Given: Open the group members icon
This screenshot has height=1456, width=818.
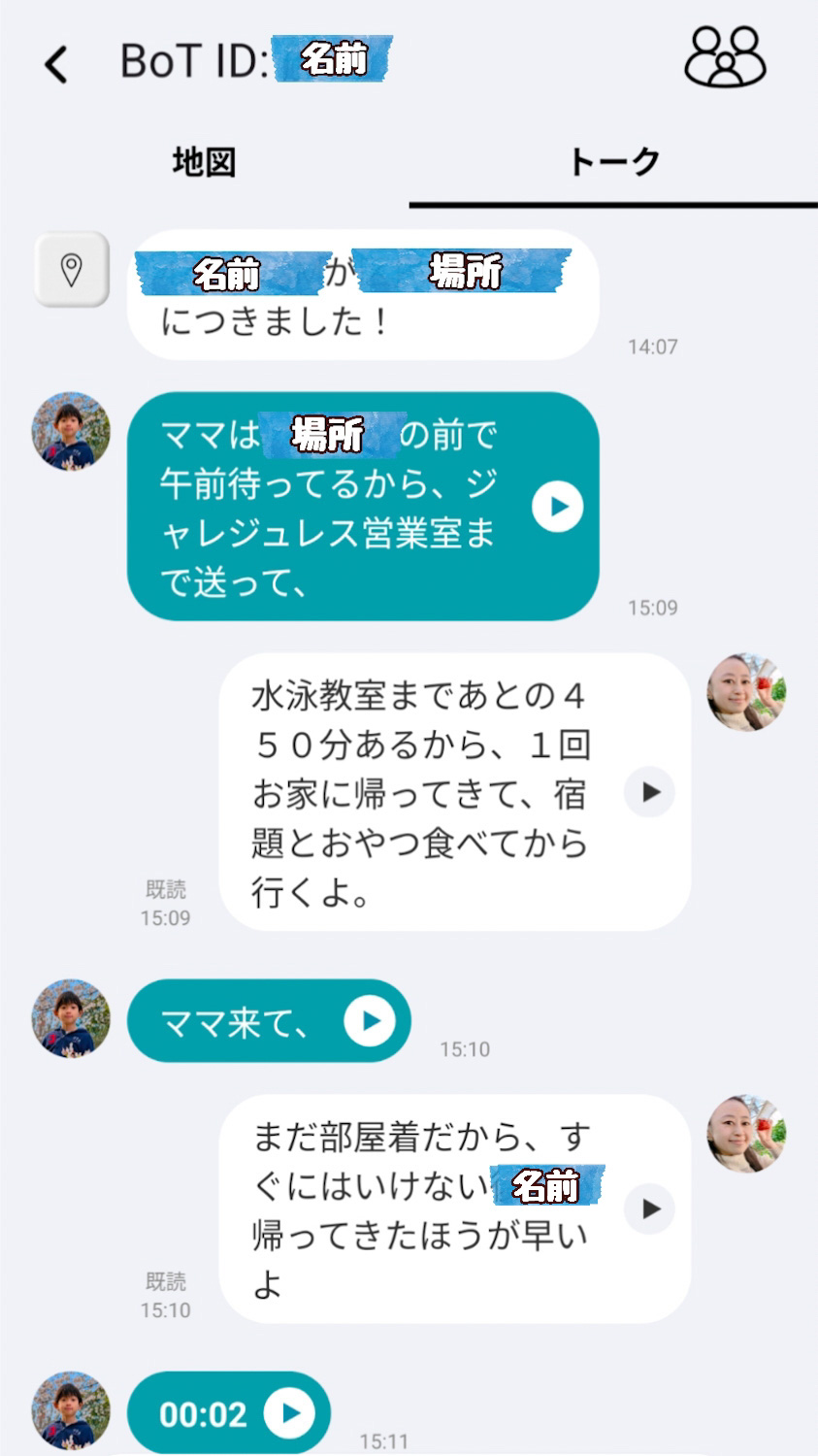Looking at the screenshot, I should tap(724, 58).
